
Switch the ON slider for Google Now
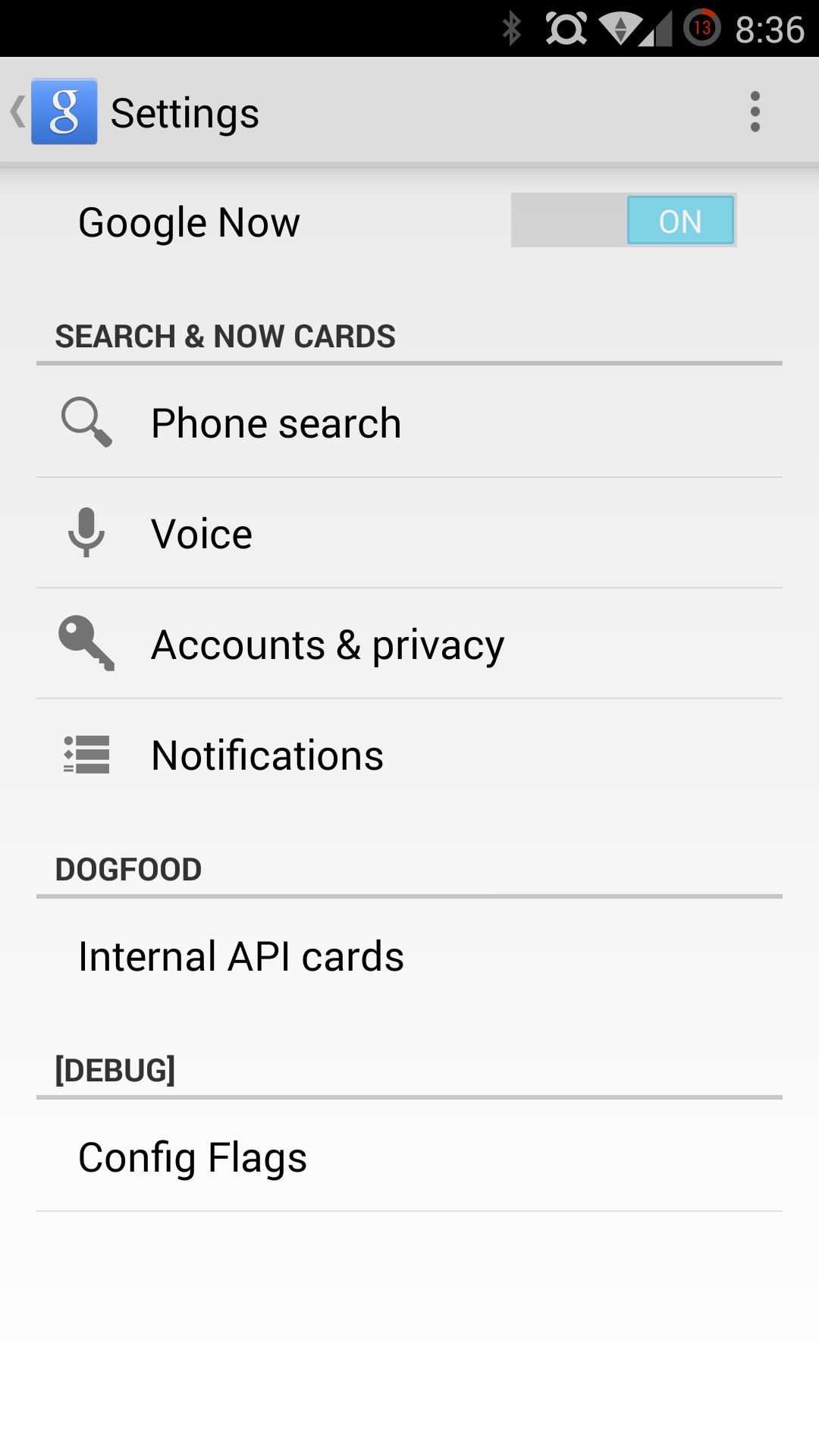tap(623, 221)
